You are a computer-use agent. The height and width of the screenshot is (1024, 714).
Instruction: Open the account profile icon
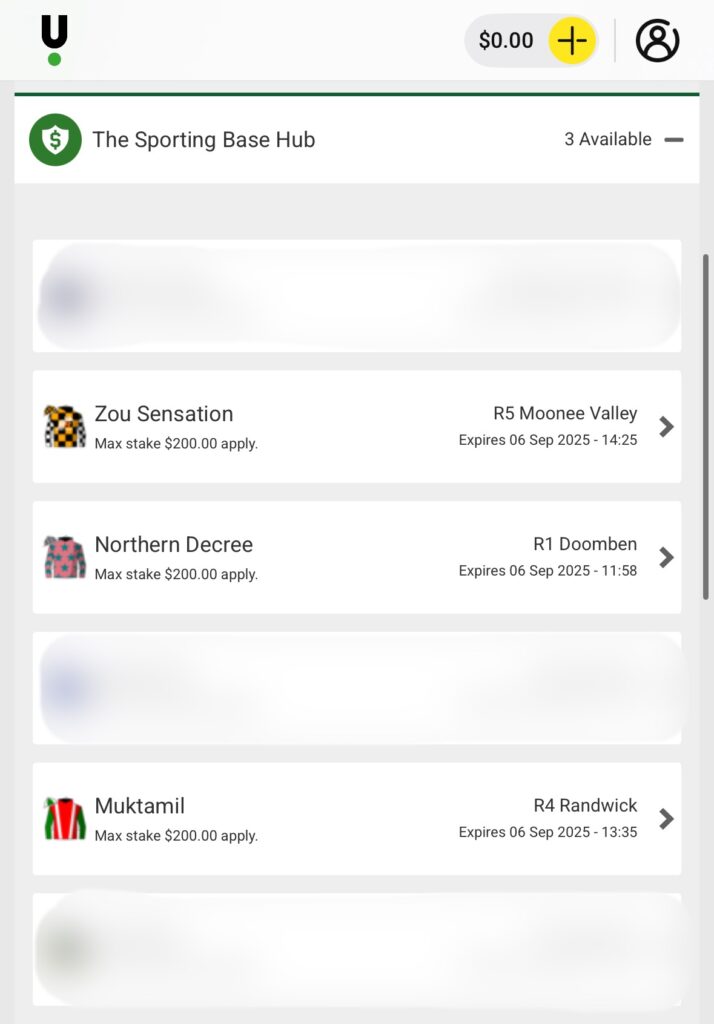tap(657, 41)
